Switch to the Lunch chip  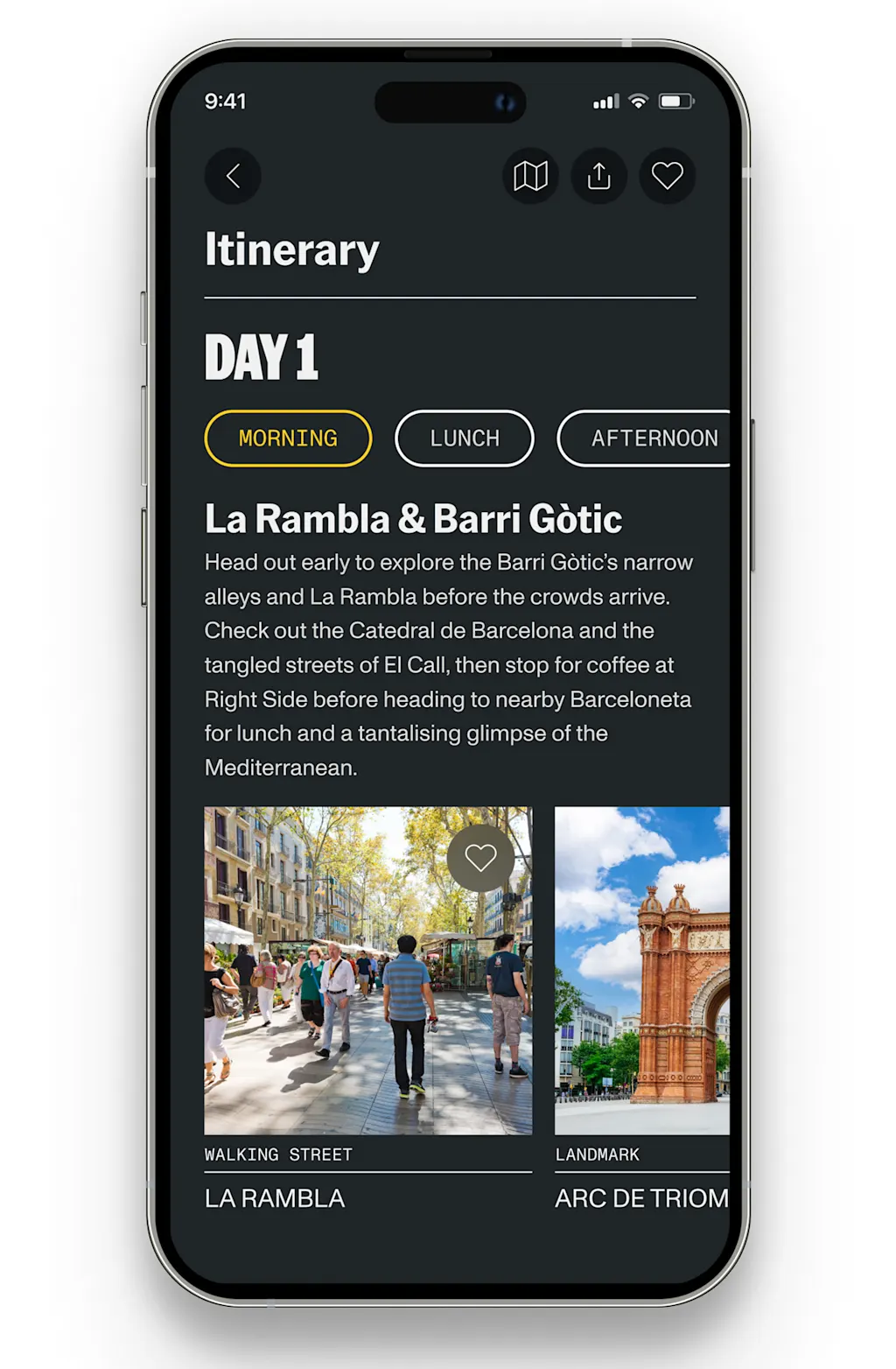pyautogui.click(x=464, y=438)
